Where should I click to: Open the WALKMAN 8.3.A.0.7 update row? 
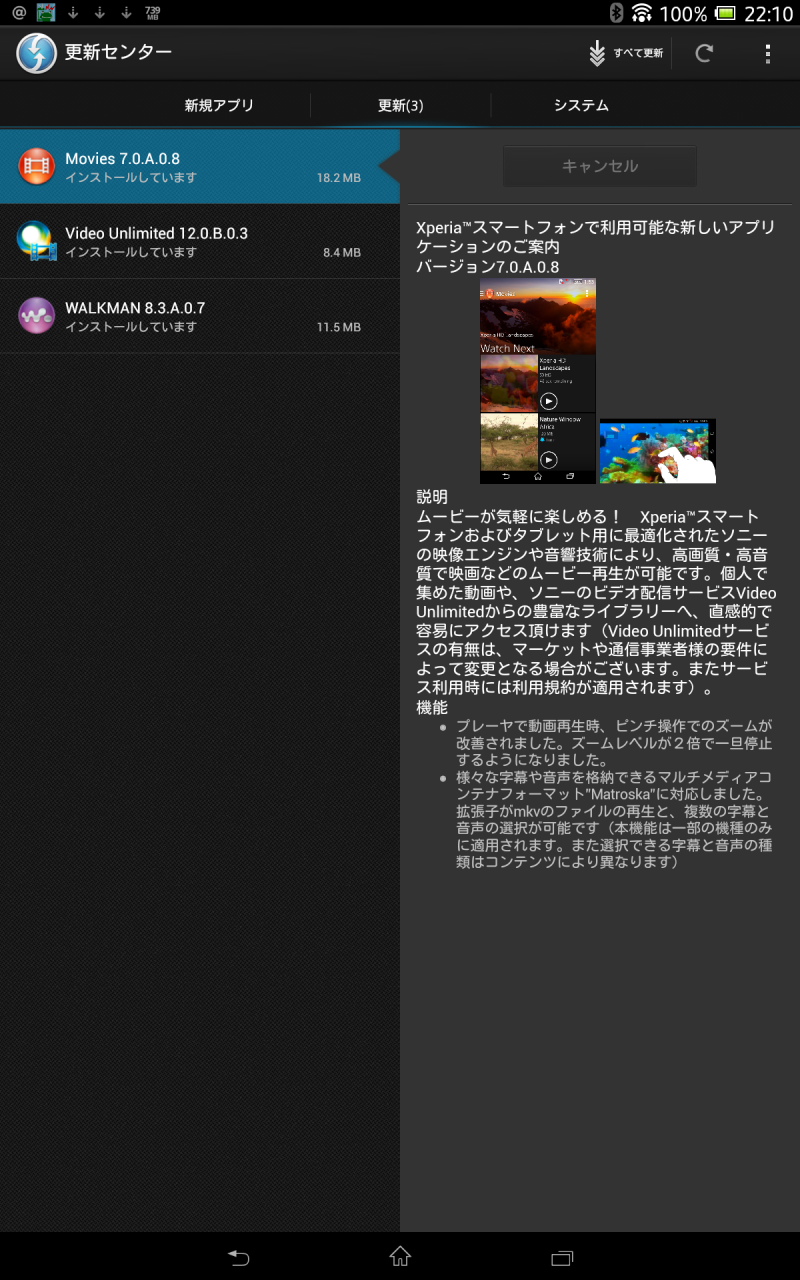[200, 316]
